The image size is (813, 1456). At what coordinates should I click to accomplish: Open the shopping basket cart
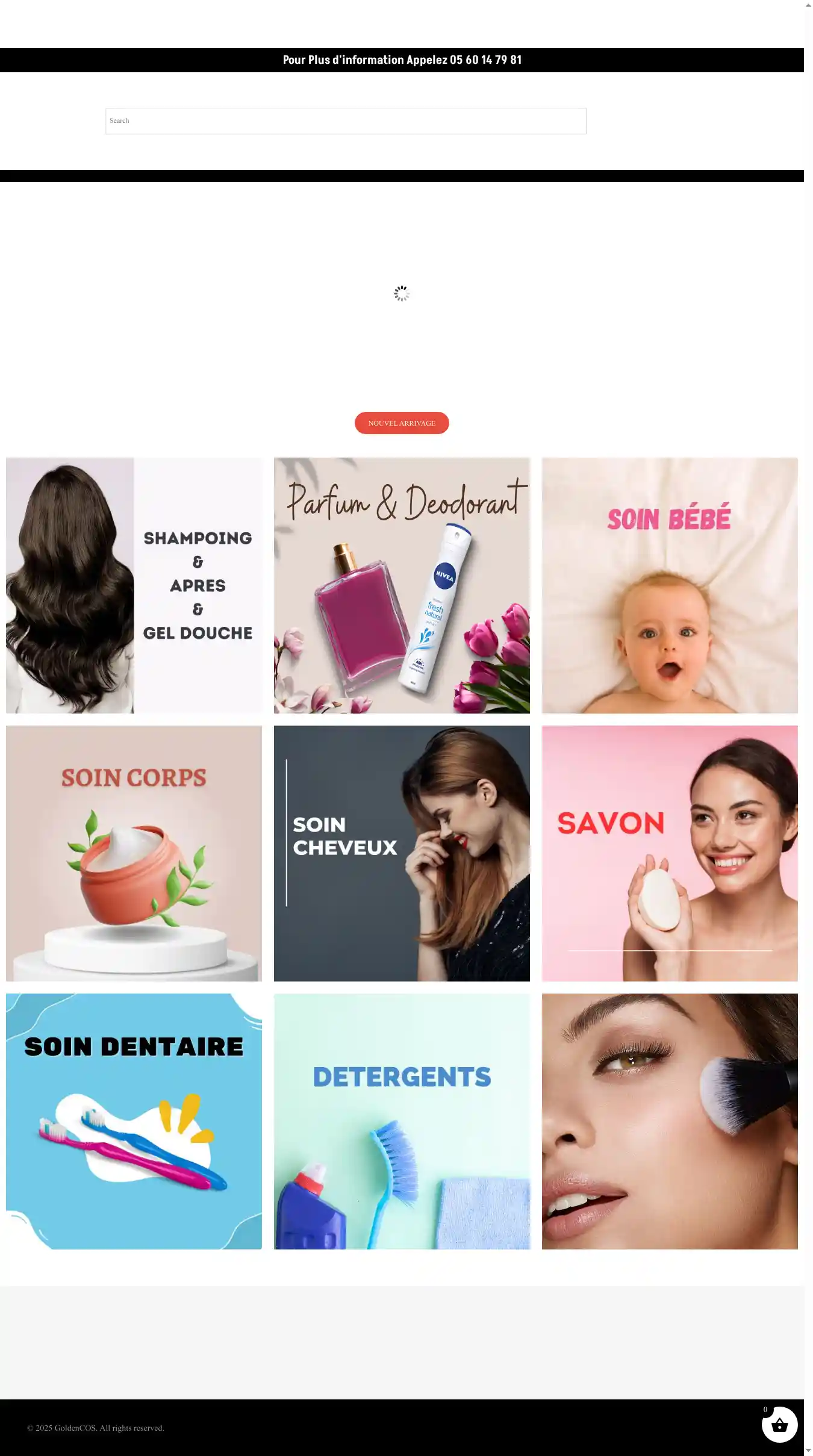[779, 1425]
